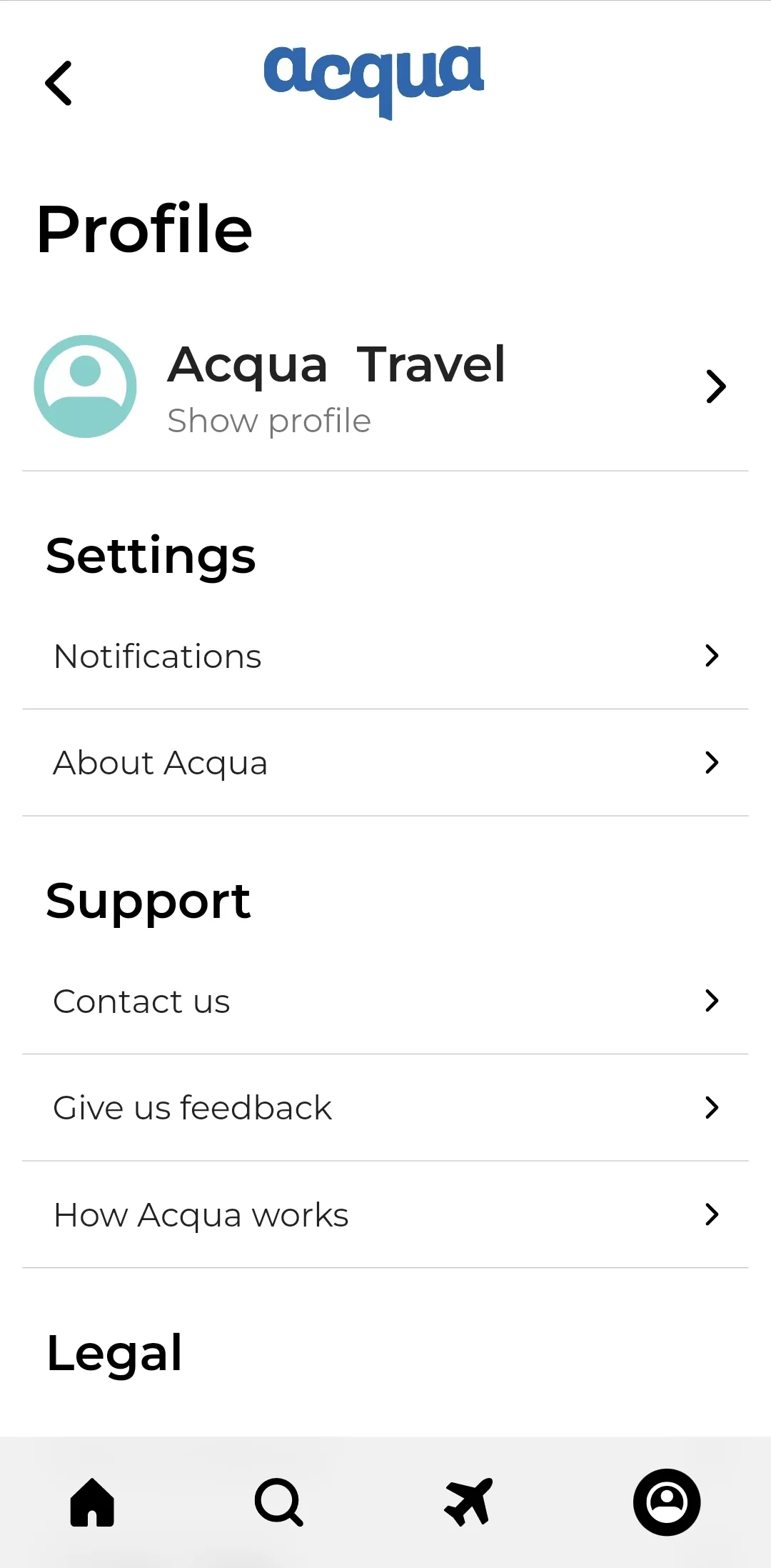
Task: Expand the How Acqua works row
Action: click(x=712, y=1214)
